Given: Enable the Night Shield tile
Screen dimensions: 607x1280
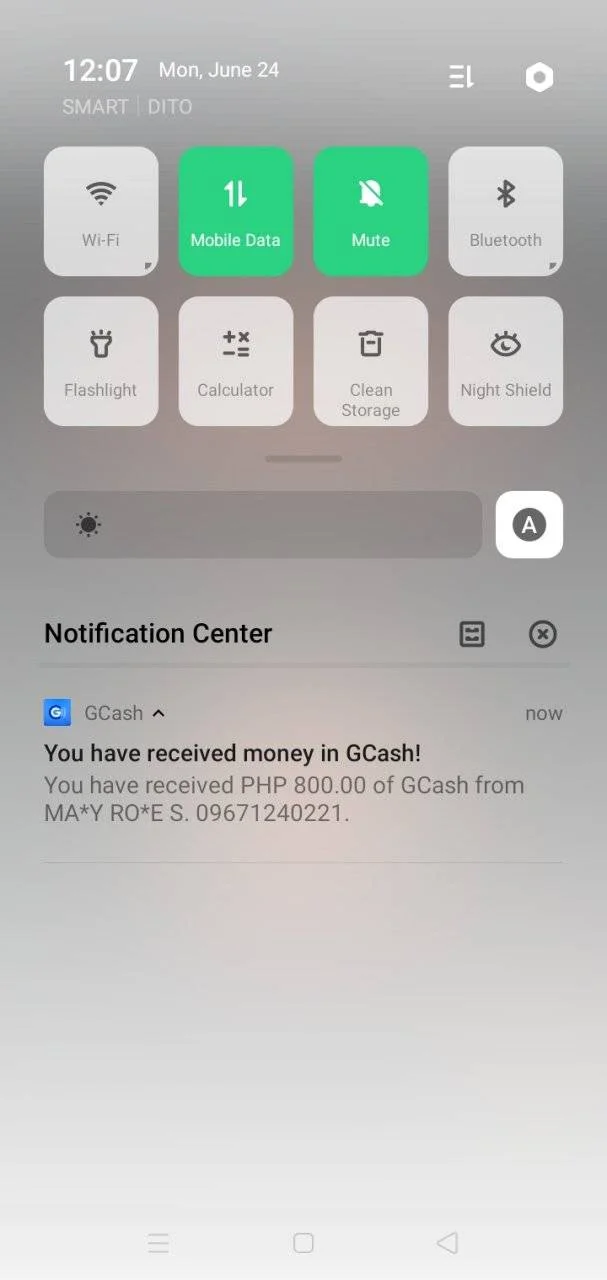Looking at the screenshot, I should point(505,361).
